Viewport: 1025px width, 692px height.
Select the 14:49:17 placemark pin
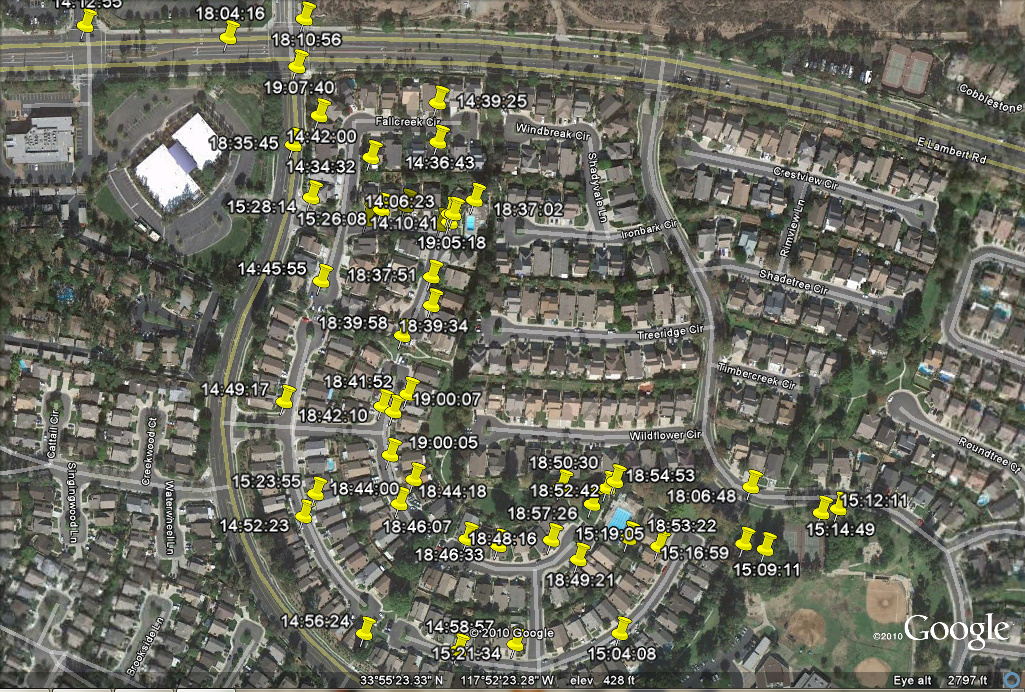click(x=287, y=397)
